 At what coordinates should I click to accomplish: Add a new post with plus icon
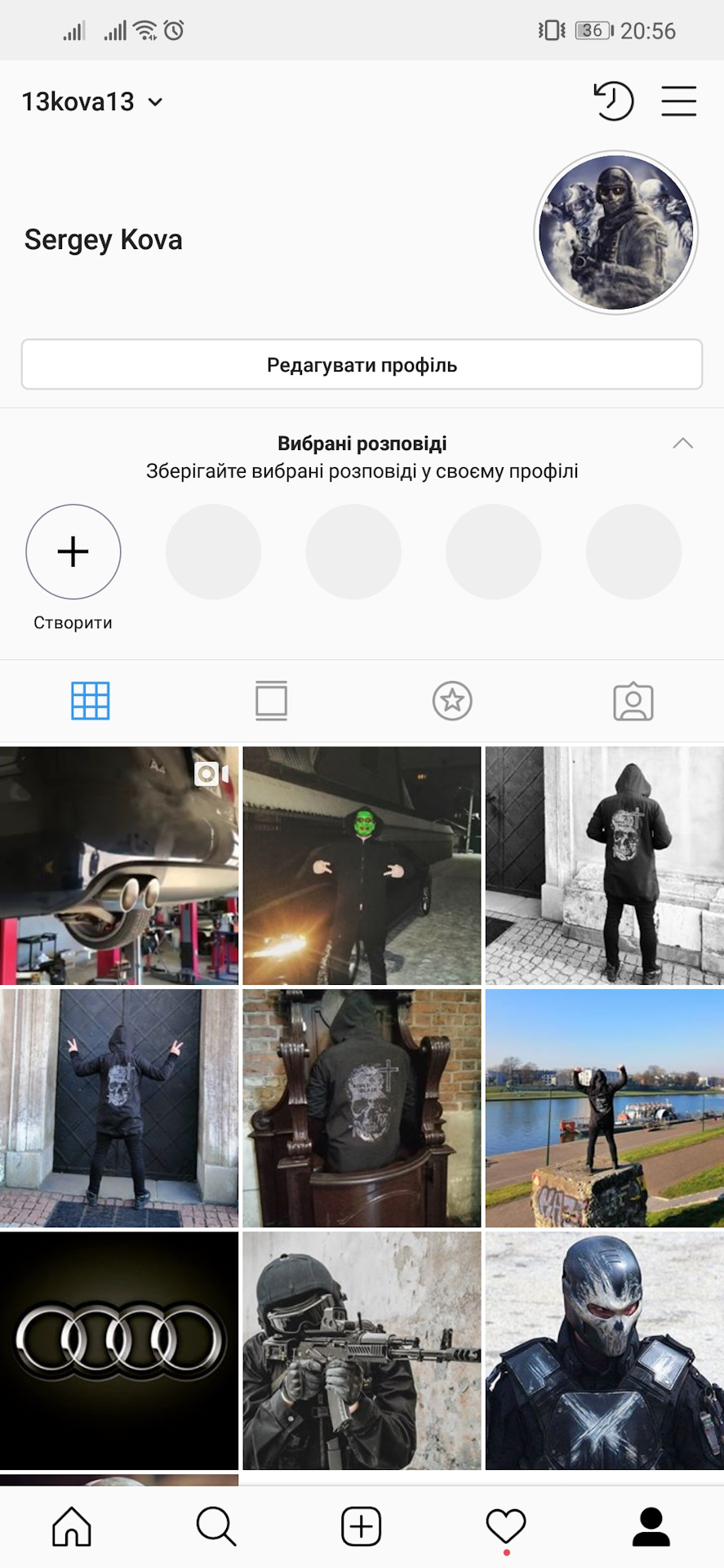pos(361,1526)
